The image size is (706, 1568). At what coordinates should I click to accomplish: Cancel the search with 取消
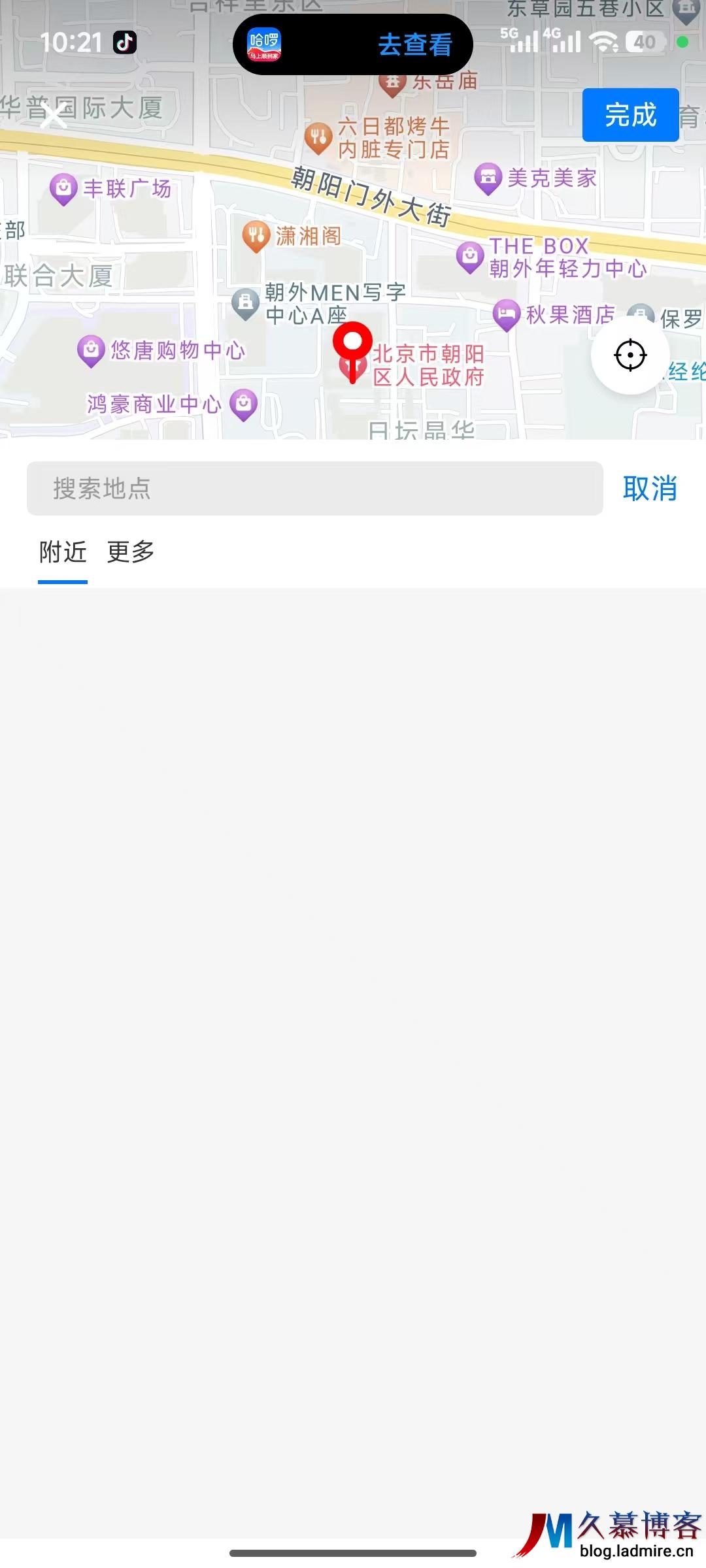point(649,489)
